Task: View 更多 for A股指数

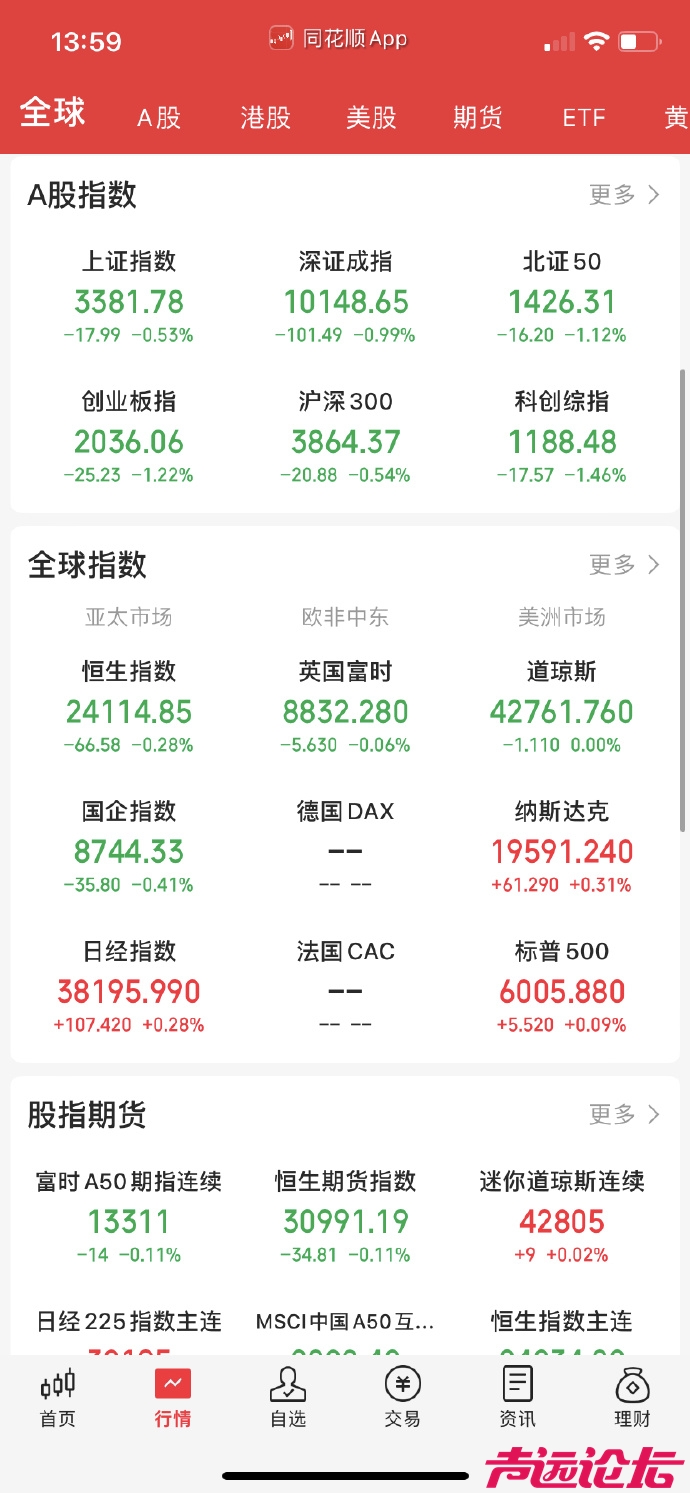Action: click(x=624, y=195)
